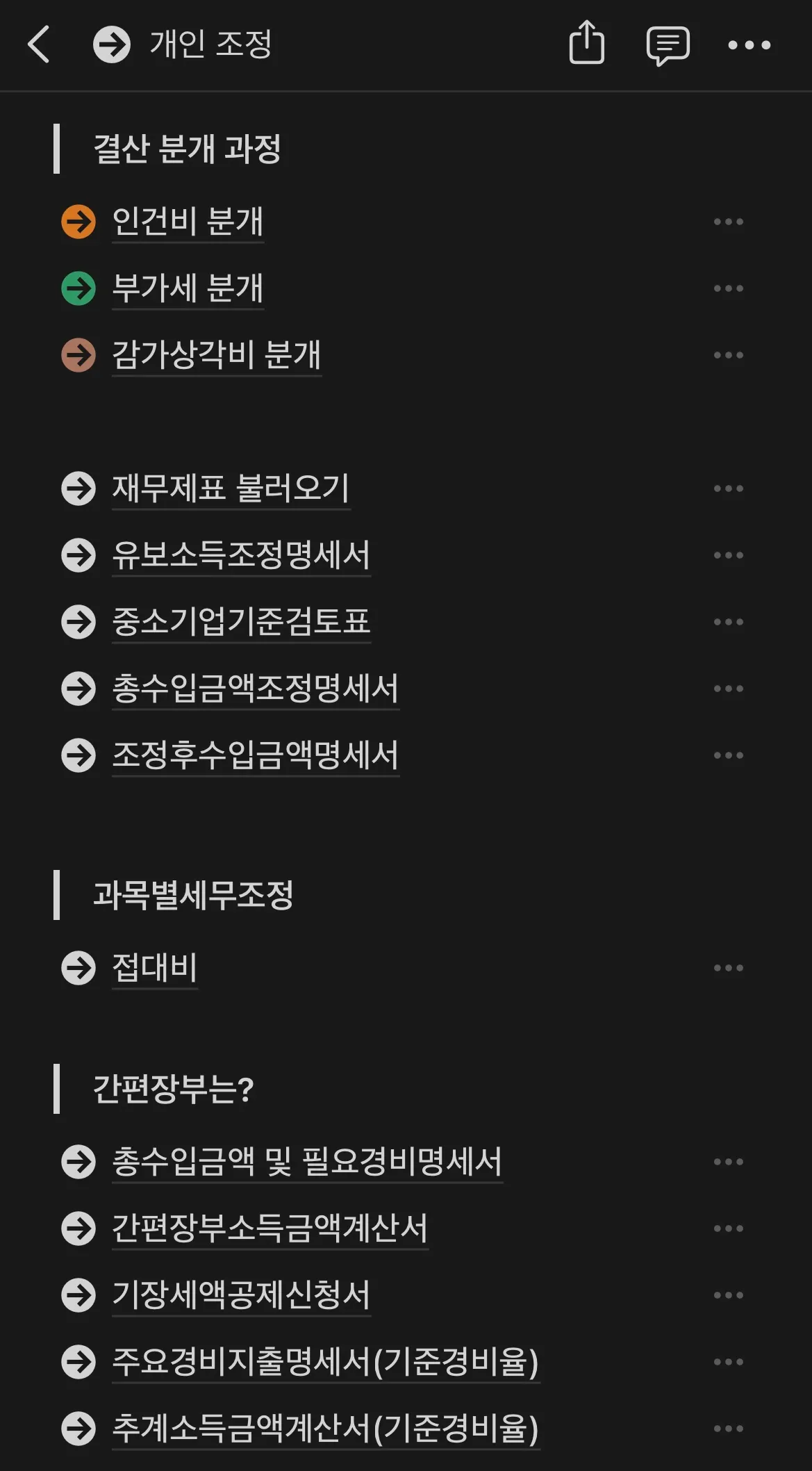This screenshot has width=812, height=1471.
Task: Open 총수입금액조정명세서 page
Action: pyautogui.click(x=255, y=689)
